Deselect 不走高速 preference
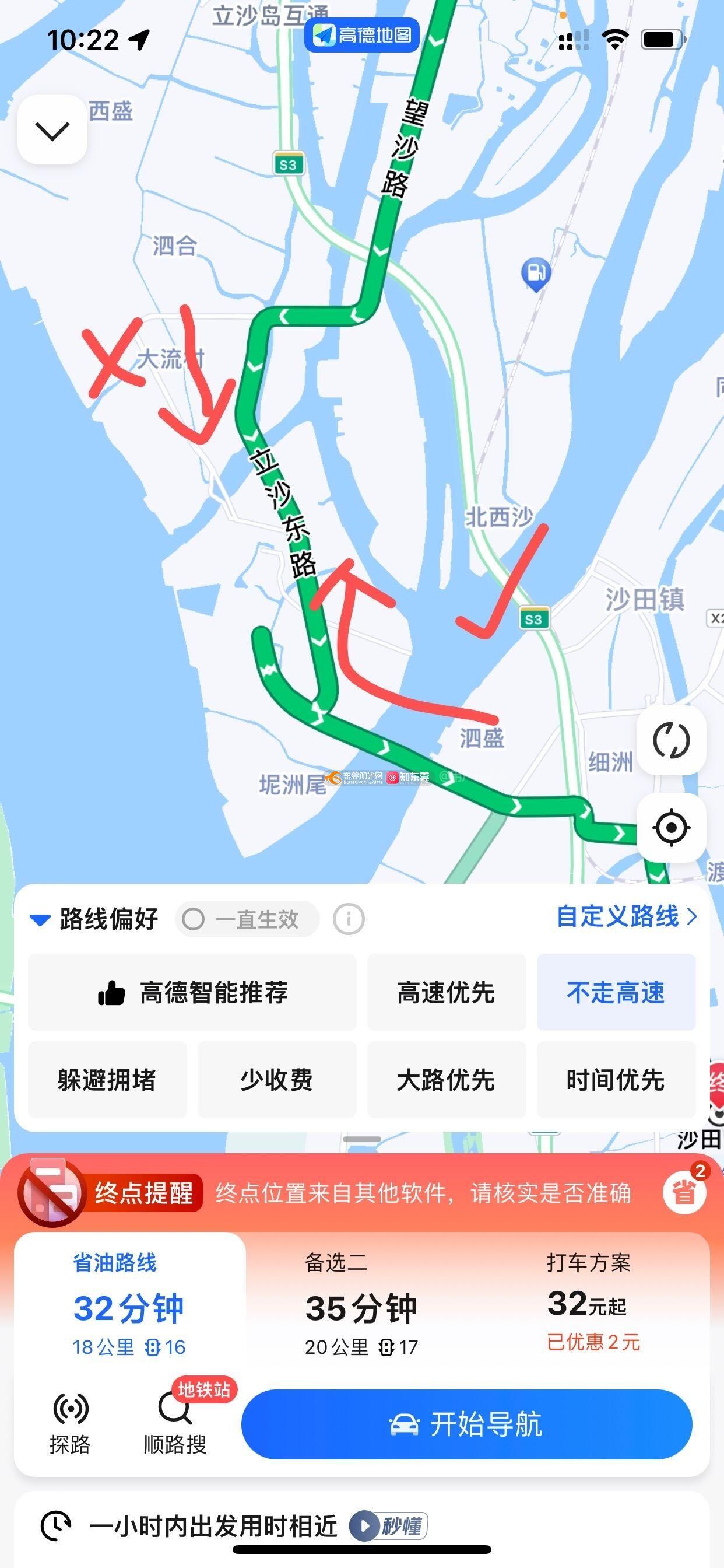The height and width of the screenshot is (1568, 724). (x=616, y=993)
